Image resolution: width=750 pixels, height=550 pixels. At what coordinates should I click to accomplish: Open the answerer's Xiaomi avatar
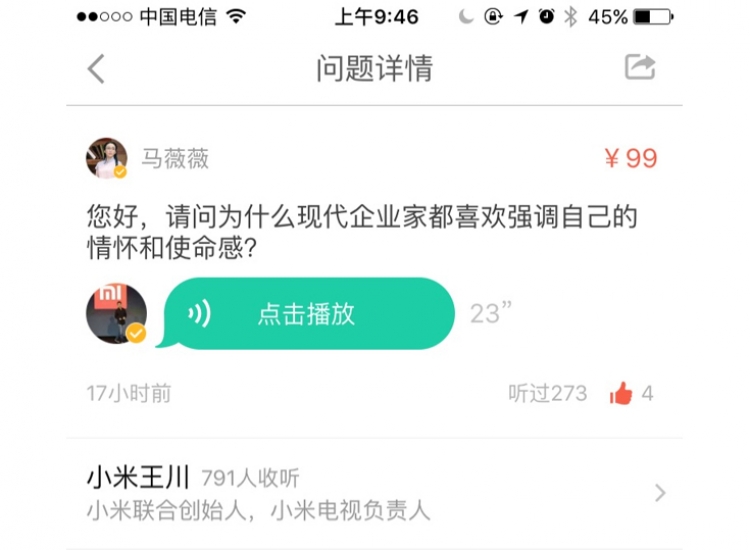coord(116,313)
